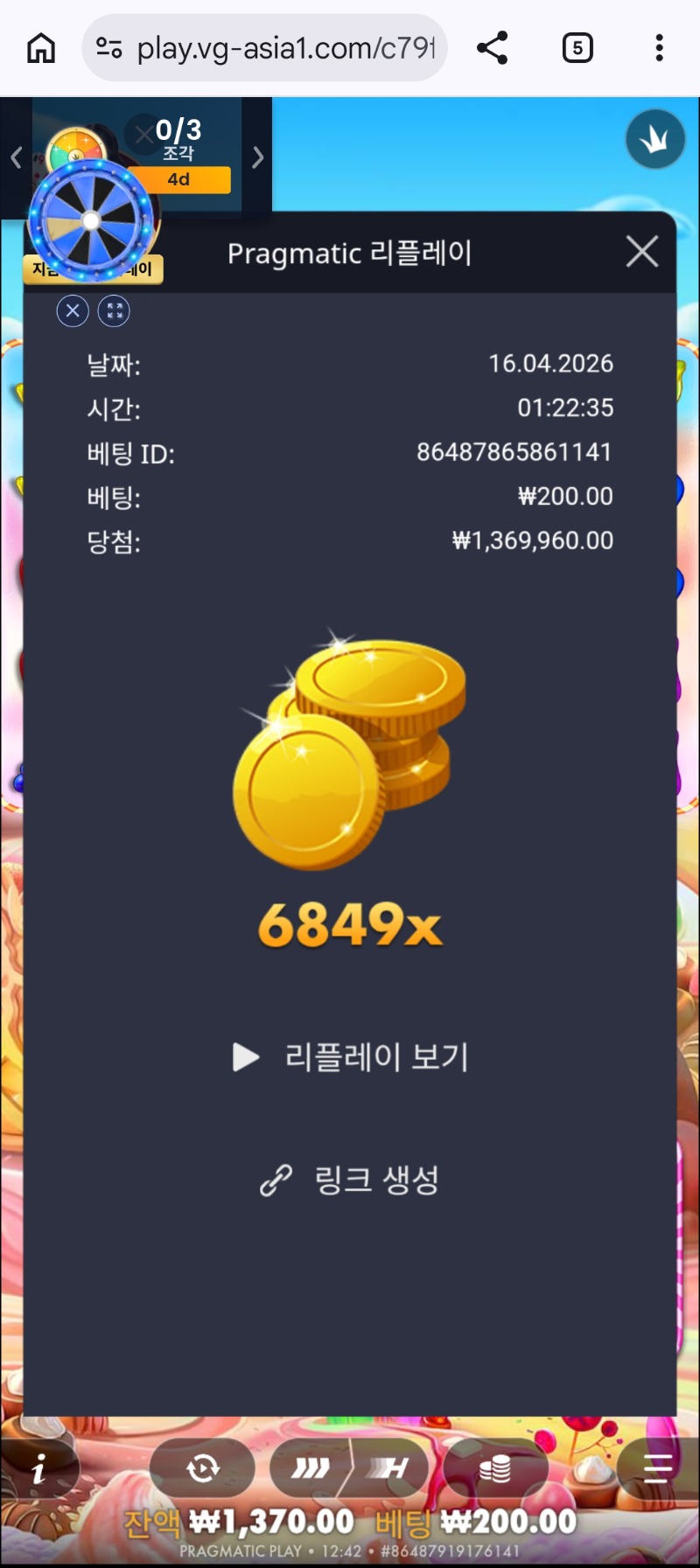Screen dimensions: 700x1568
Task: Go to the browser home page
Action: [41, 48]
